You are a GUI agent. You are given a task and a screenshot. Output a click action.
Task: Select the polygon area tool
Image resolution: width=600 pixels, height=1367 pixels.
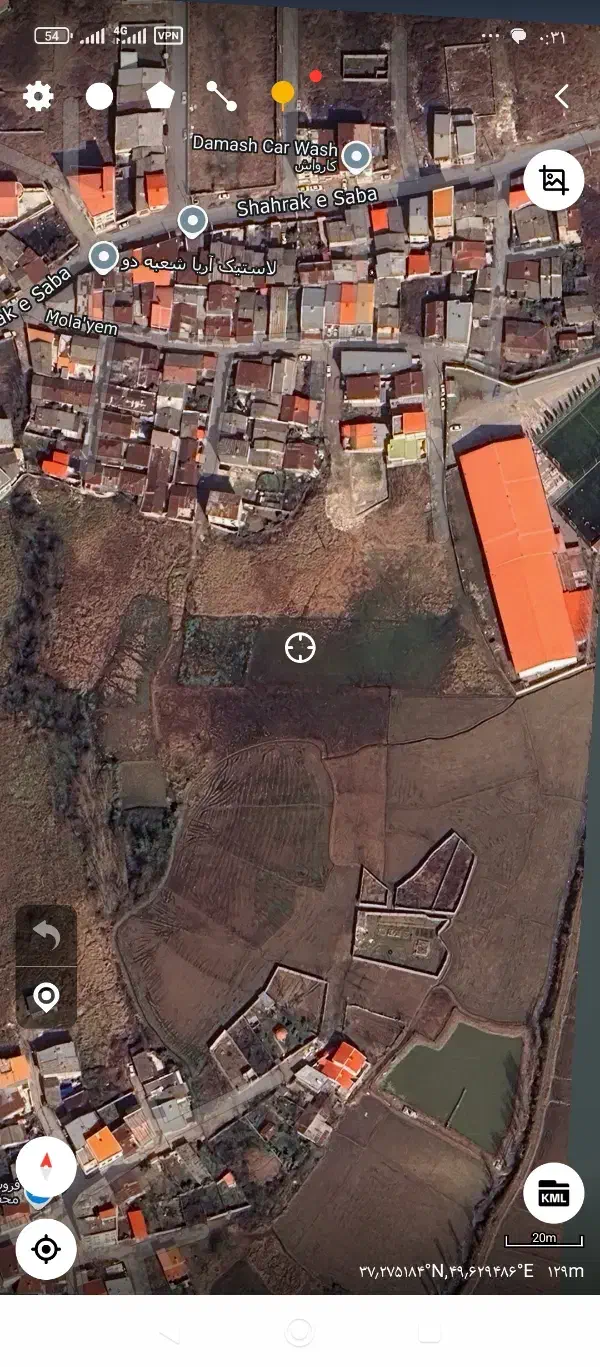coord(160,96)
